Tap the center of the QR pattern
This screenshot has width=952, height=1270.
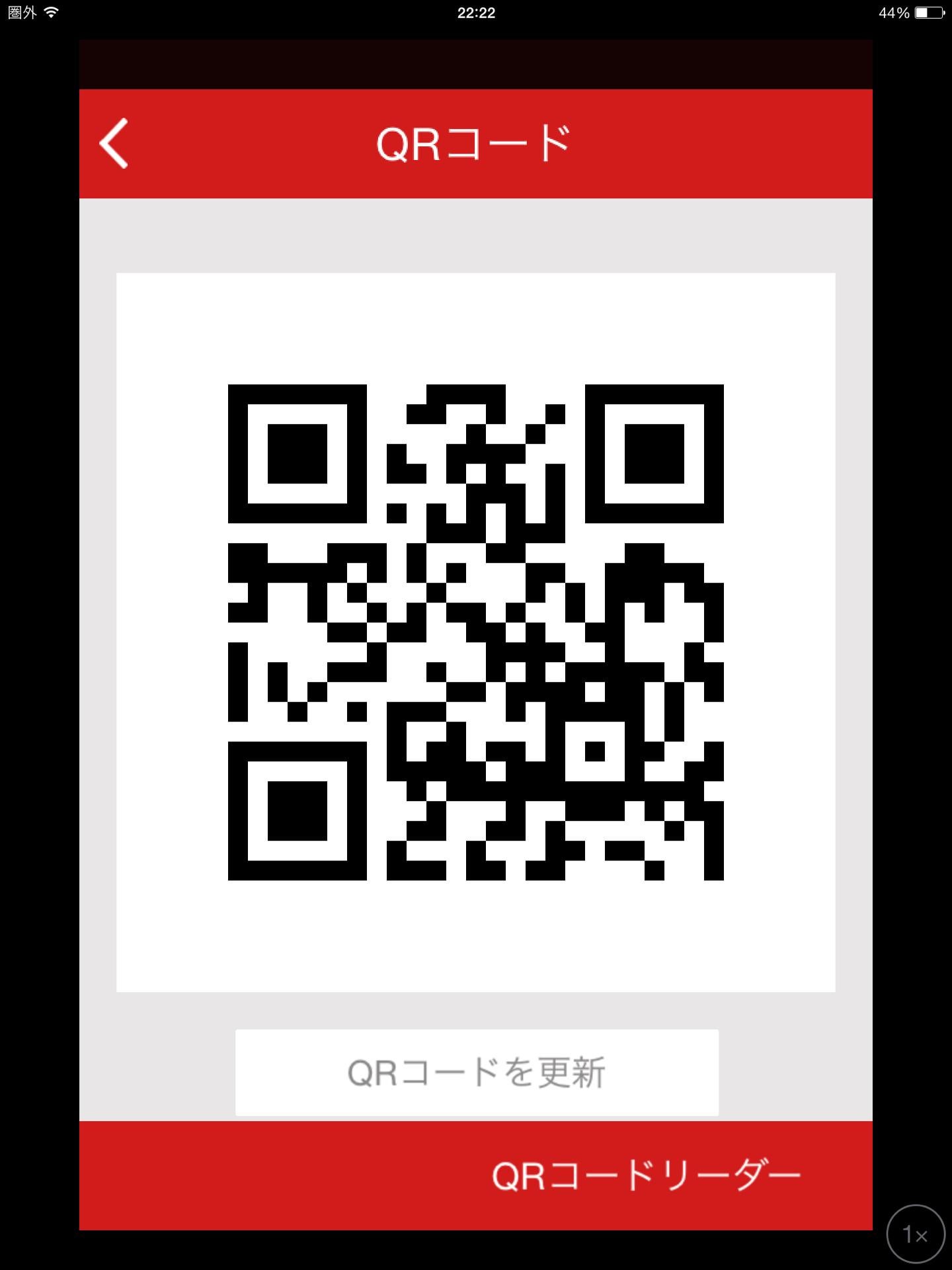click(x=476, y=635)
